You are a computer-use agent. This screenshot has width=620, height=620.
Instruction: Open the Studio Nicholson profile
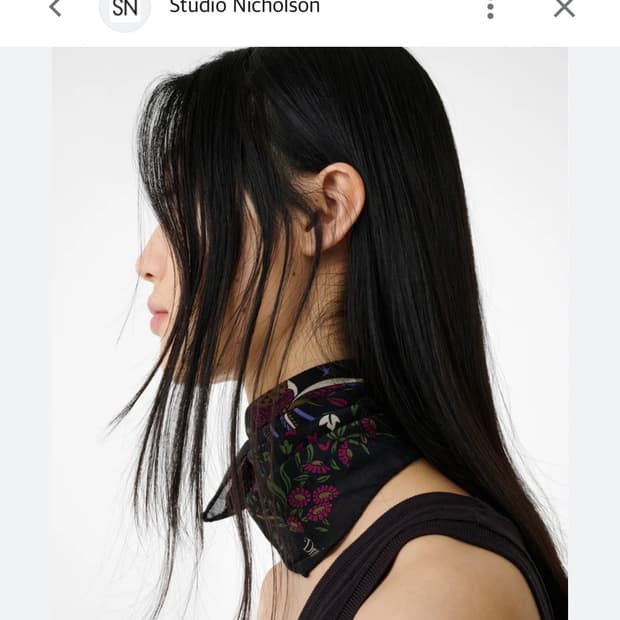(244, 8)
